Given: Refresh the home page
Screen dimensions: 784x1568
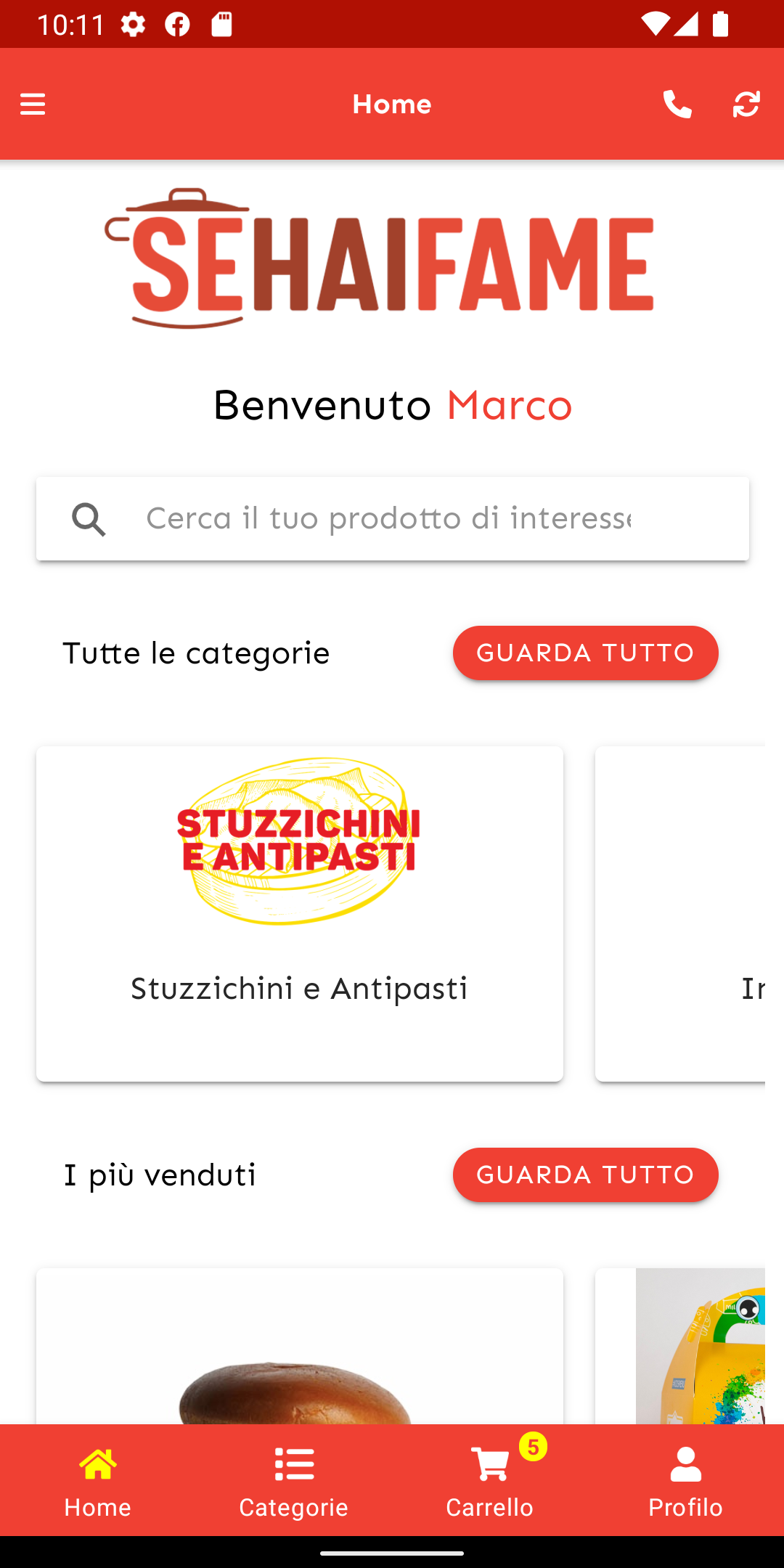Looking at the screenshot, I should [746, 105].
